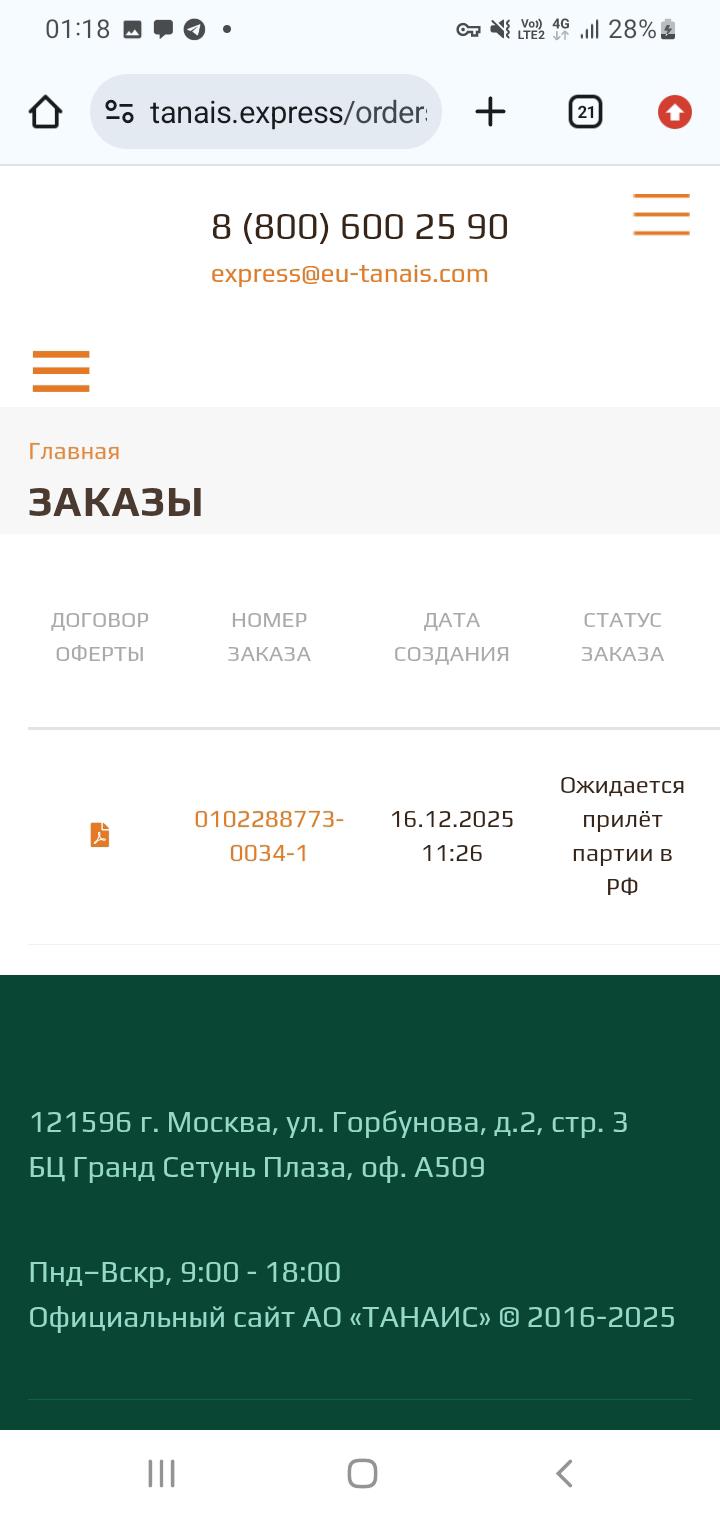Open a new browser tab
Viewport: 720px width, 1520px height.
click(490, 112)
